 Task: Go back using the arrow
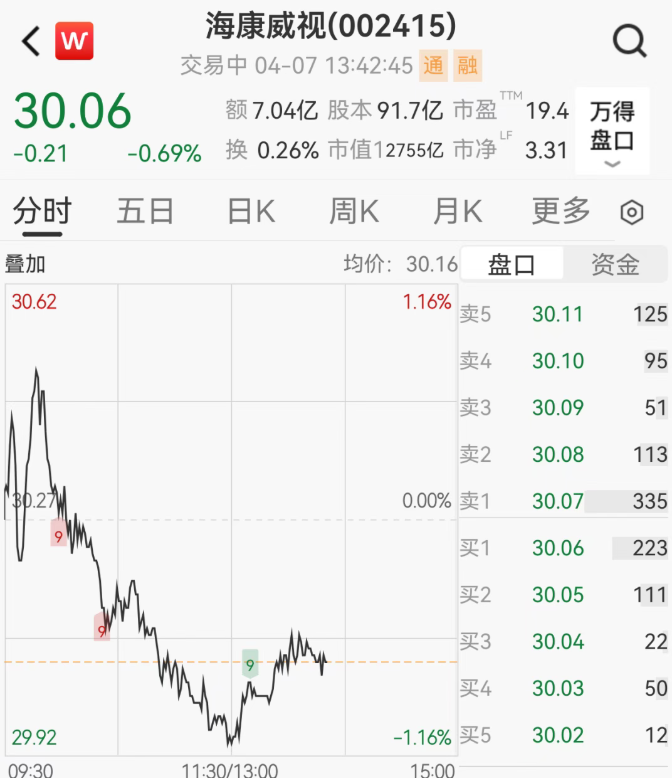point(31,42)
